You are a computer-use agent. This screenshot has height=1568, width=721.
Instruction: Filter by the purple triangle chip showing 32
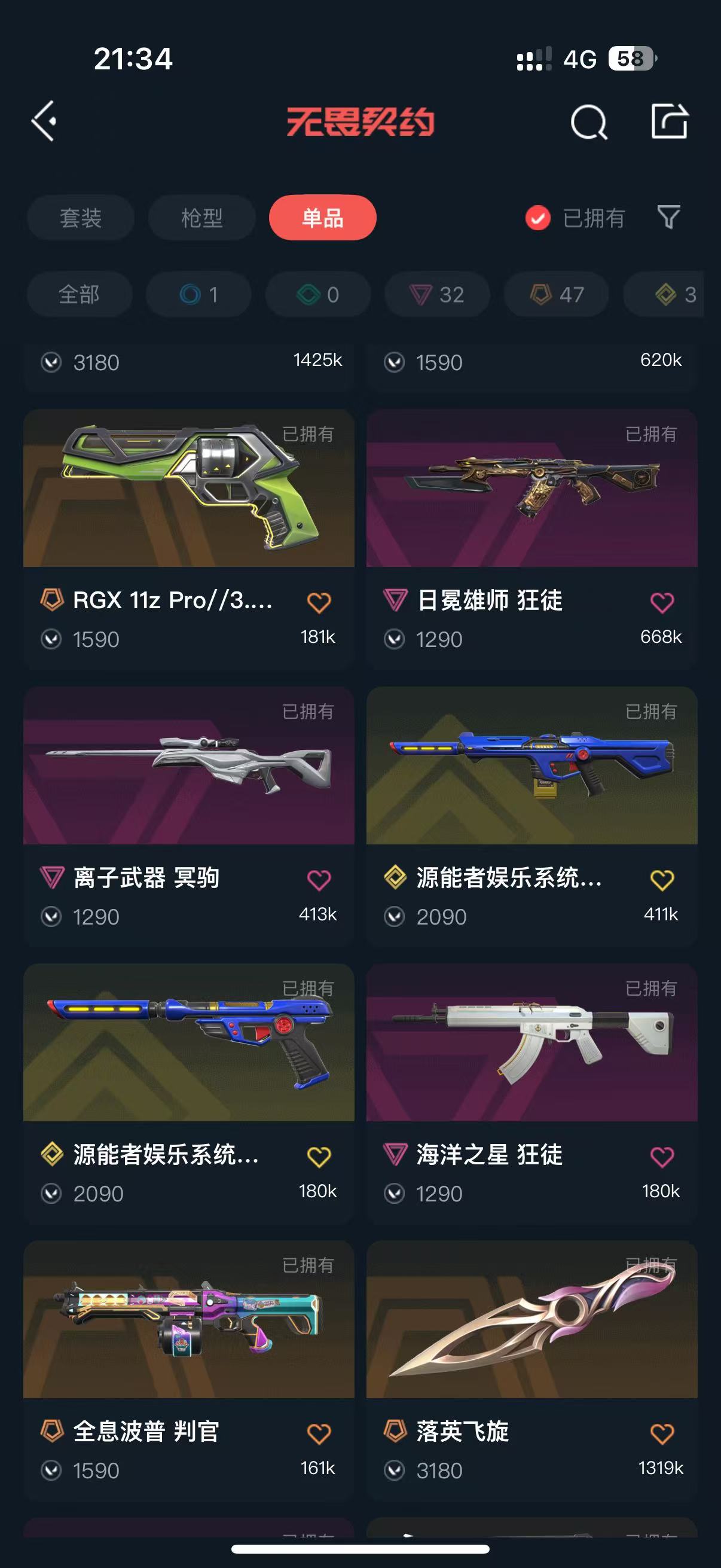[x=437, y=295]
